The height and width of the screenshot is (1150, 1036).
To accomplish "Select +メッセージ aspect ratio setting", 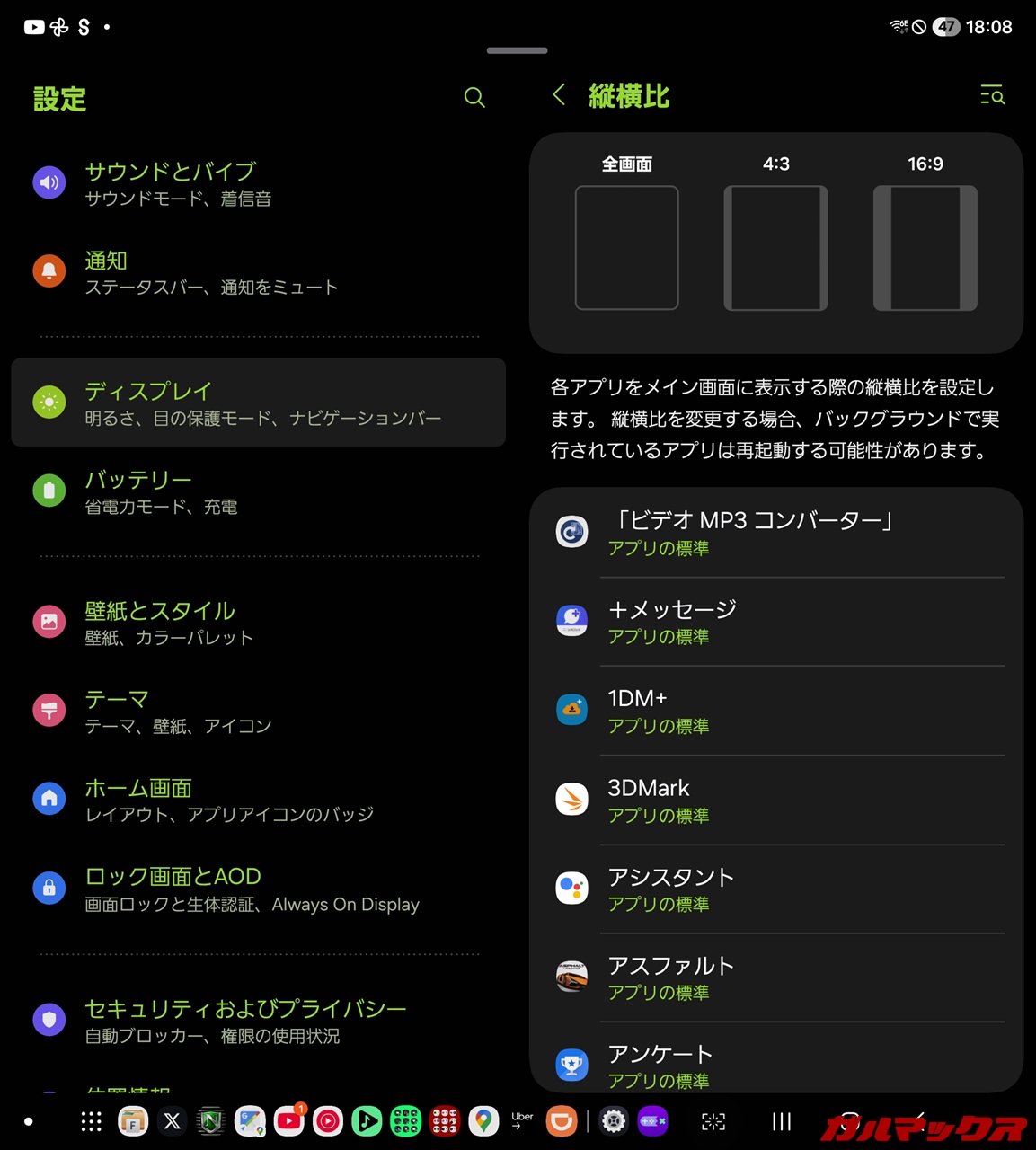I will [x=777, y=622].
